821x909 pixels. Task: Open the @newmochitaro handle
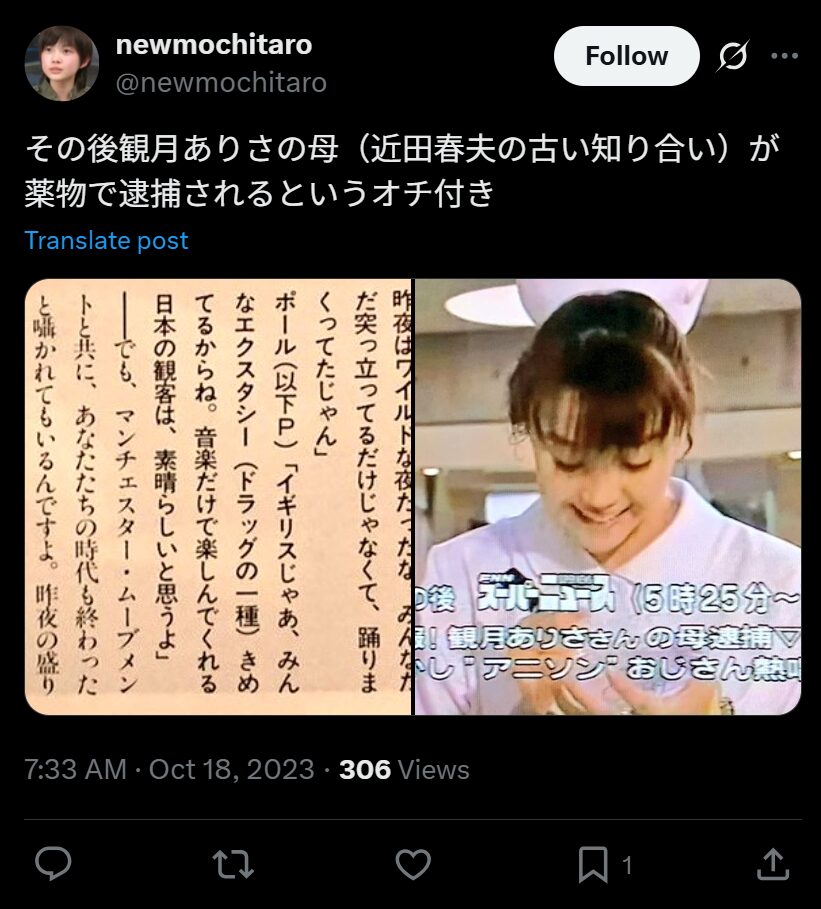point(221,82)
